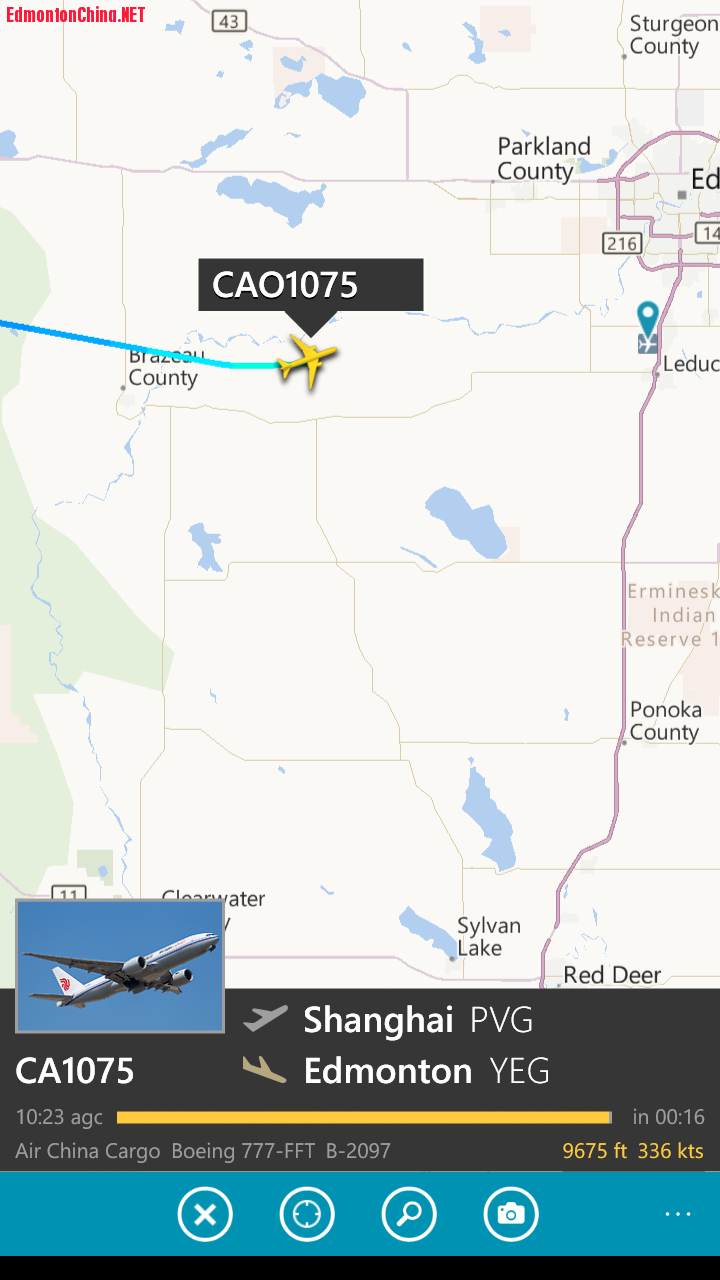Viewport: 720px width, 1280px height.
Task: Center map on current location
Action: click(307, 1215)
